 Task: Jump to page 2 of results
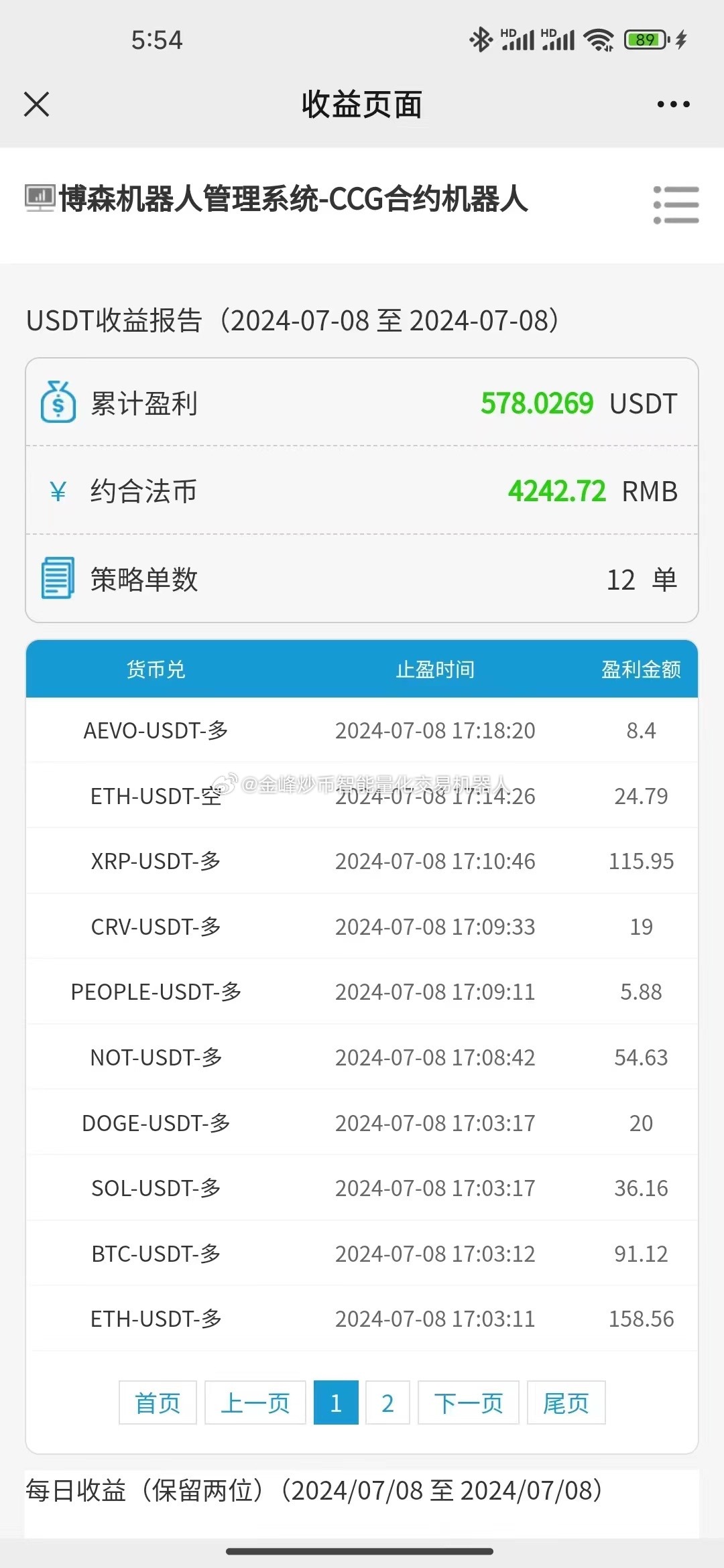click(387, 1402)
